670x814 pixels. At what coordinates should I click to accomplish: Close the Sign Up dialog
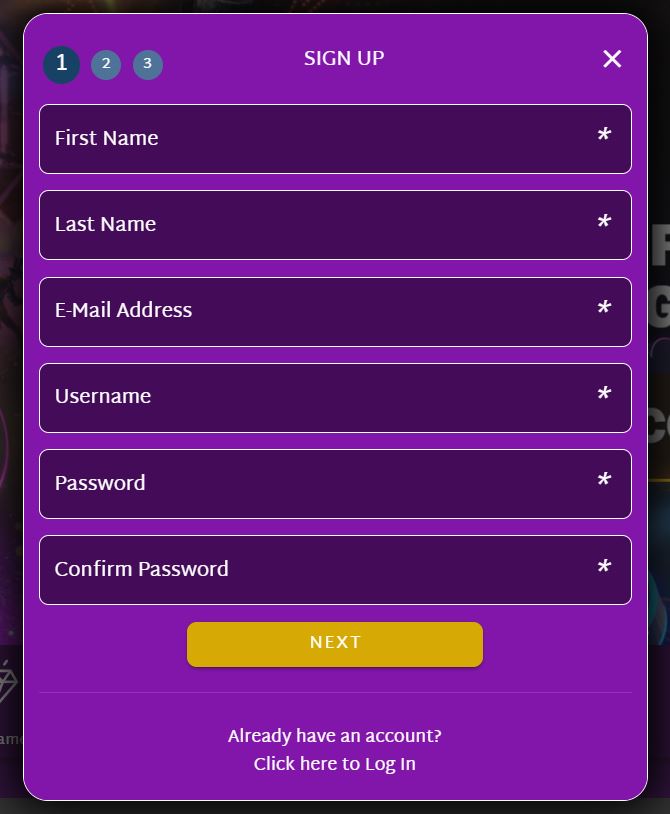pos(612,59)
